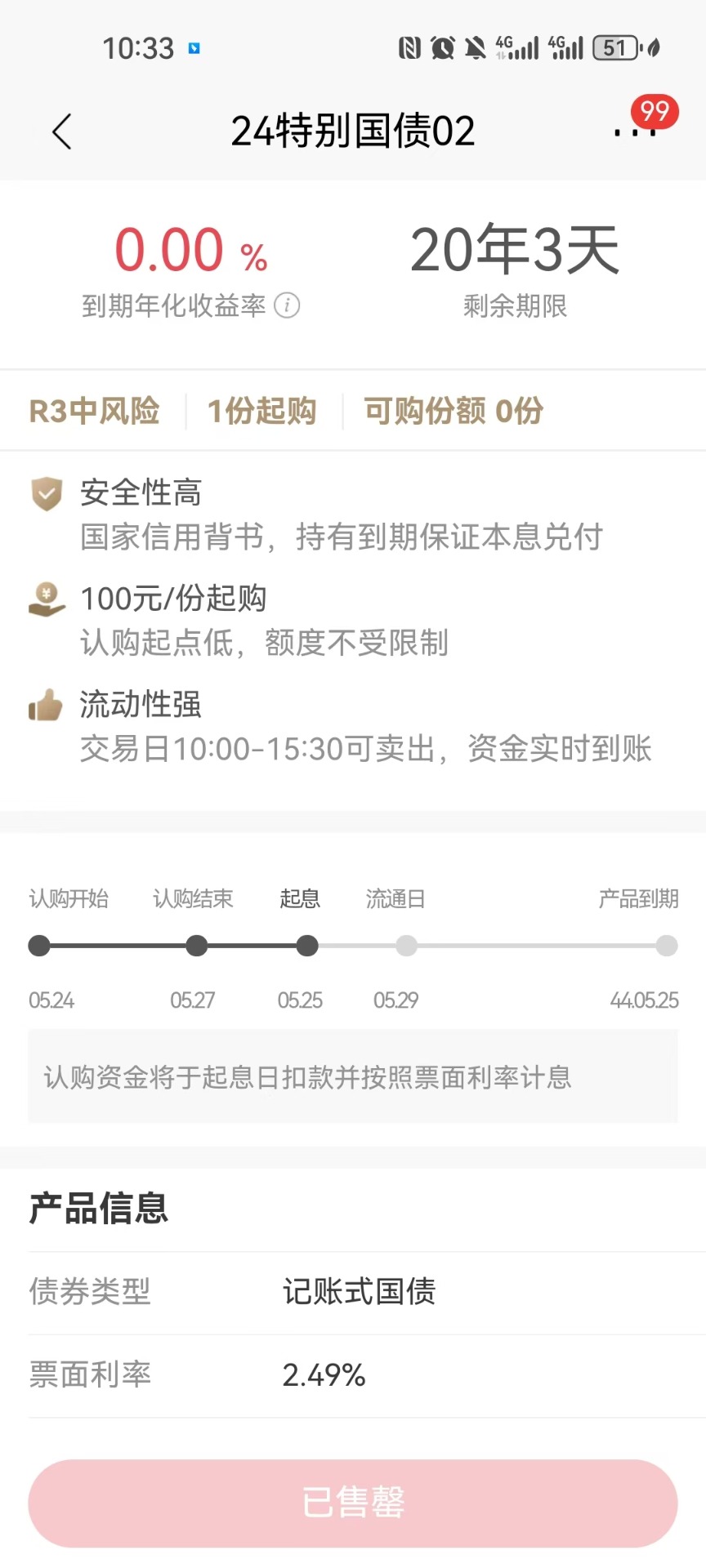Image resolution: width=706 pixels, height=1568 pixels.
Task: Open the three-dot more options menu
Action: pyautogui.click(x=634, y=131)
